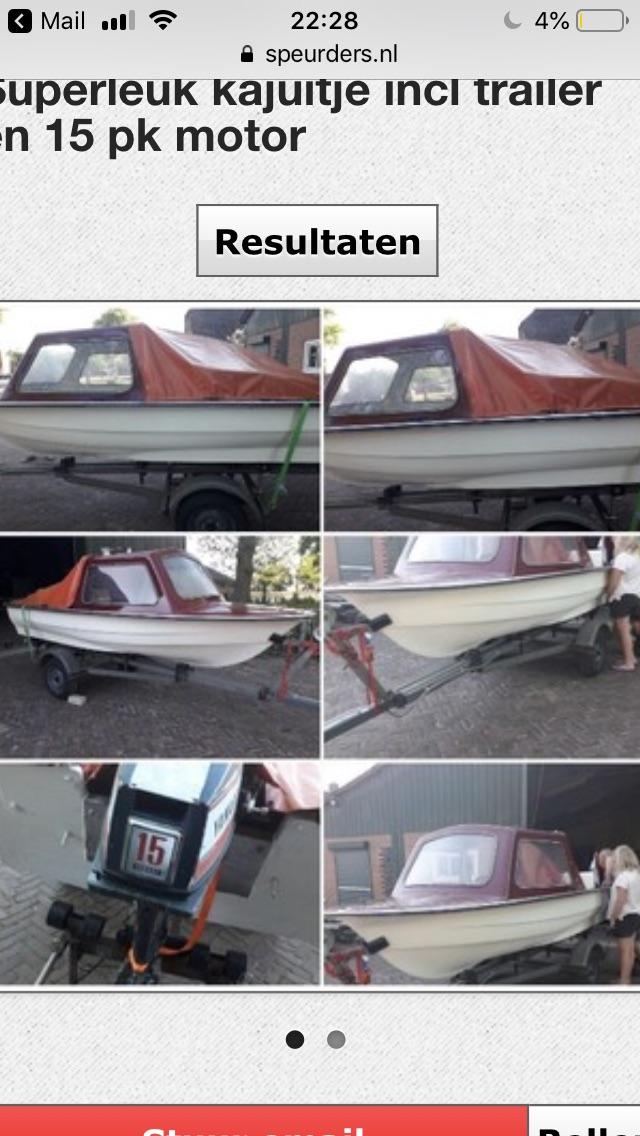This screenshot has width=640, height=1136.
Task: Select the second photo page dot
Action: 336,1040
